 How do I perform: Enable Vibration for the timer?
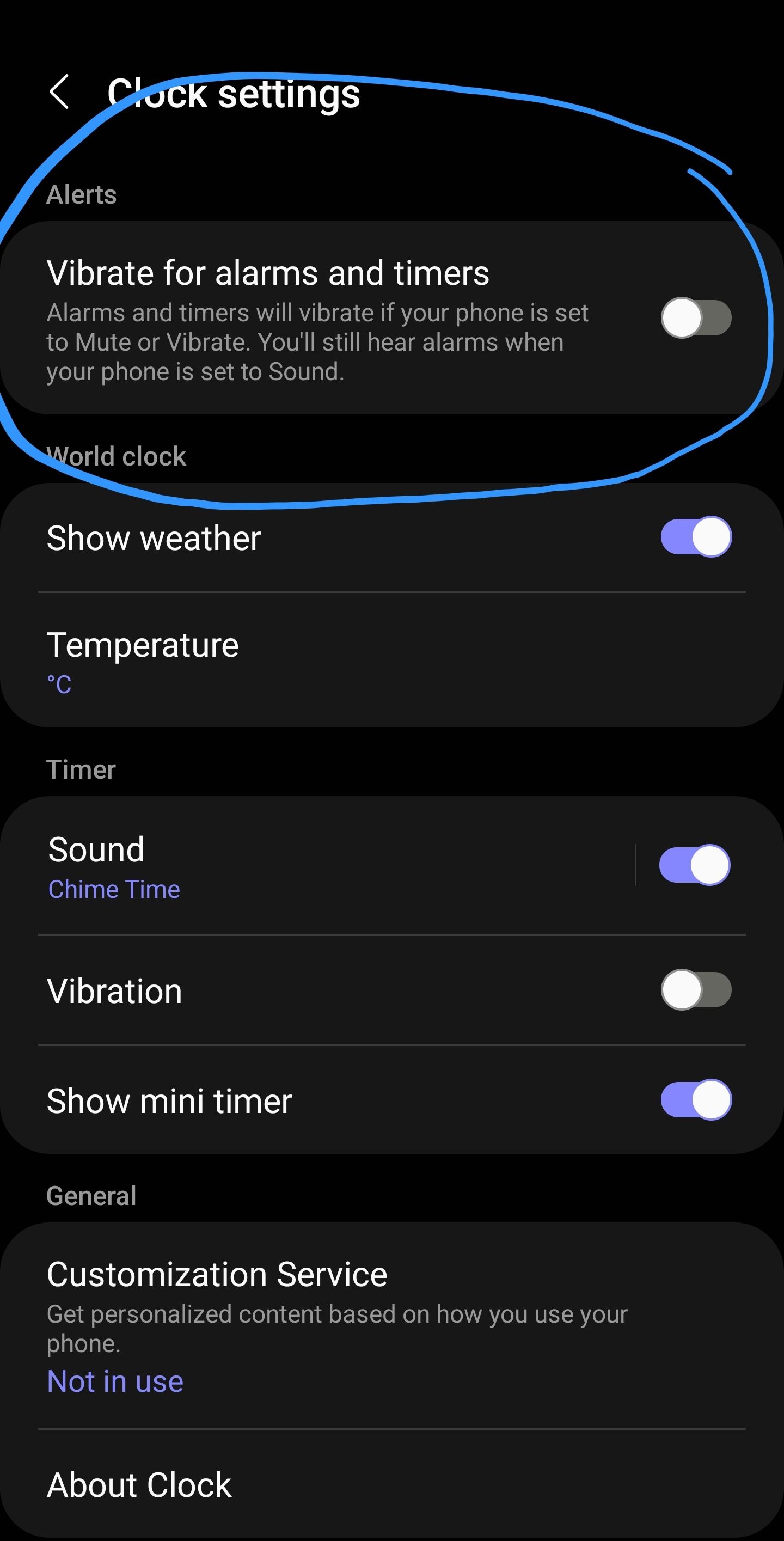[695, 990]
